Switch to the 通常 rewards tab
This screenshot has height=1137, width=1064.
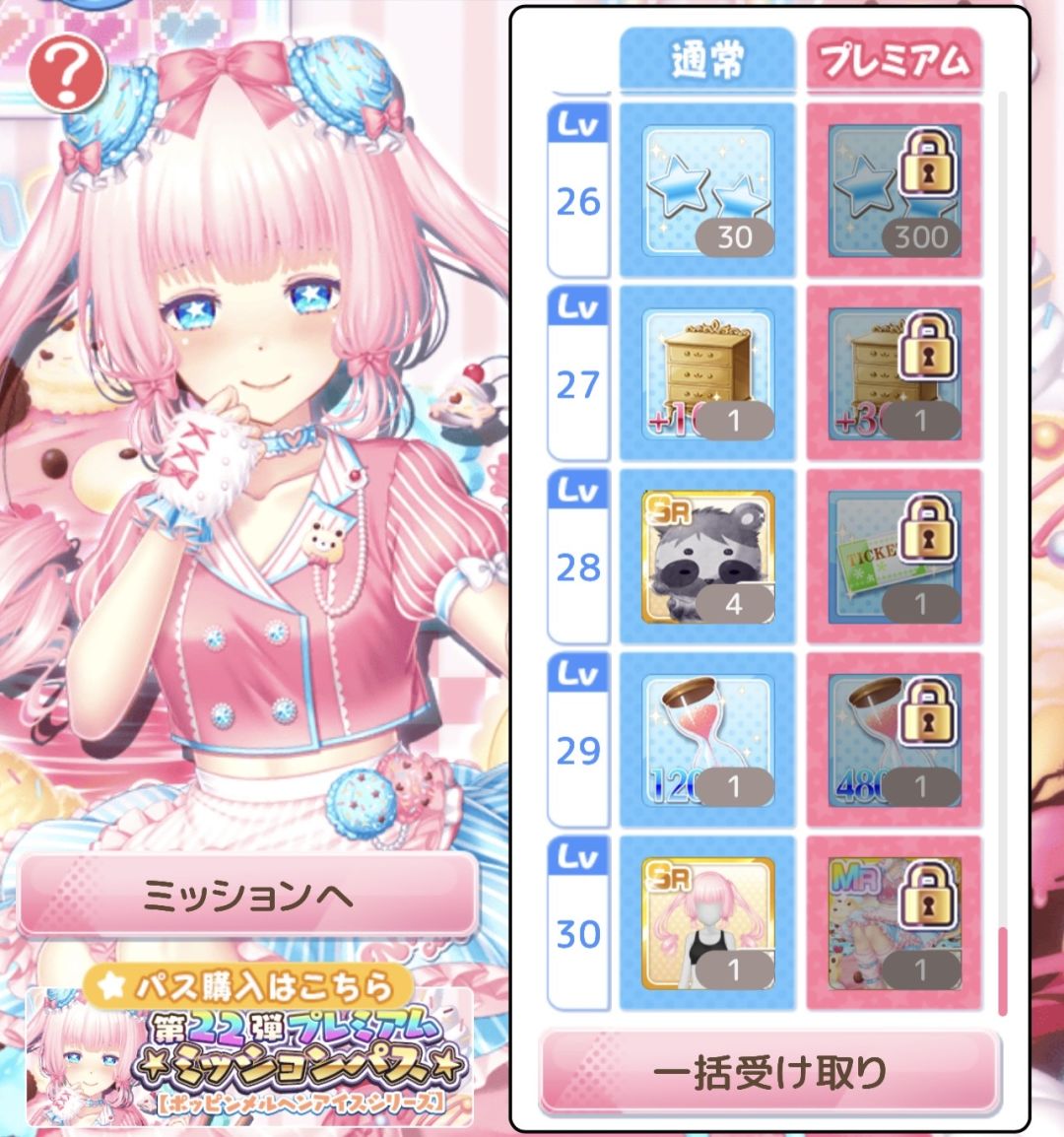tap(705, 61)
